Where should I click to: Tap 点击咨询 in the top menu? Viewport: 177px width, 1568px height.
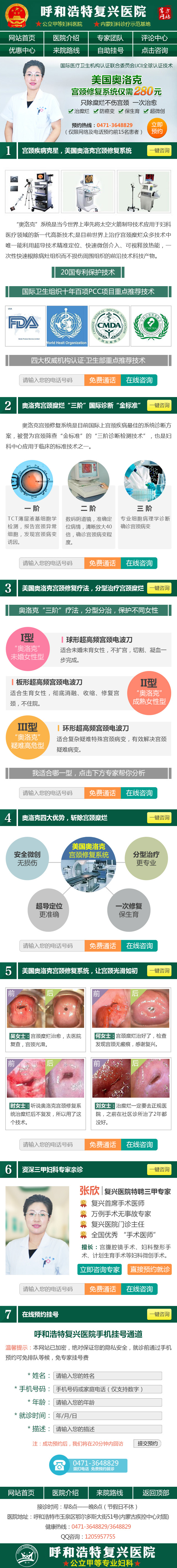(x=154, y=50)
